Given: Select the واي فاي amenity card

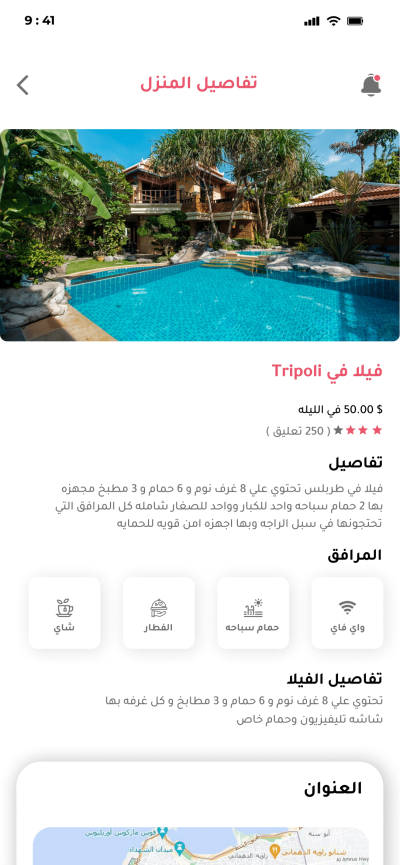Looking at the screenshot, I should click(x=347, y=613).
